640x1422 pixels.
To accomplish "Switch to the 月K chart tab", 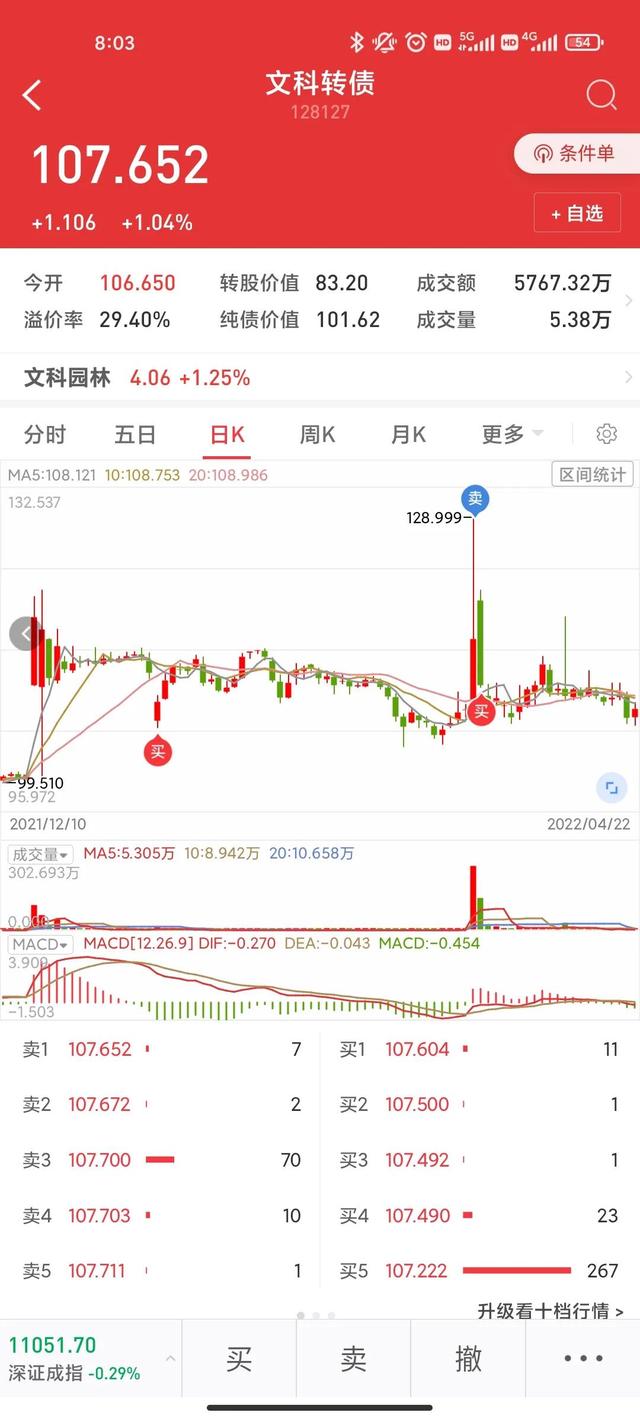I will pyautogui.click(x=408, y=434).
